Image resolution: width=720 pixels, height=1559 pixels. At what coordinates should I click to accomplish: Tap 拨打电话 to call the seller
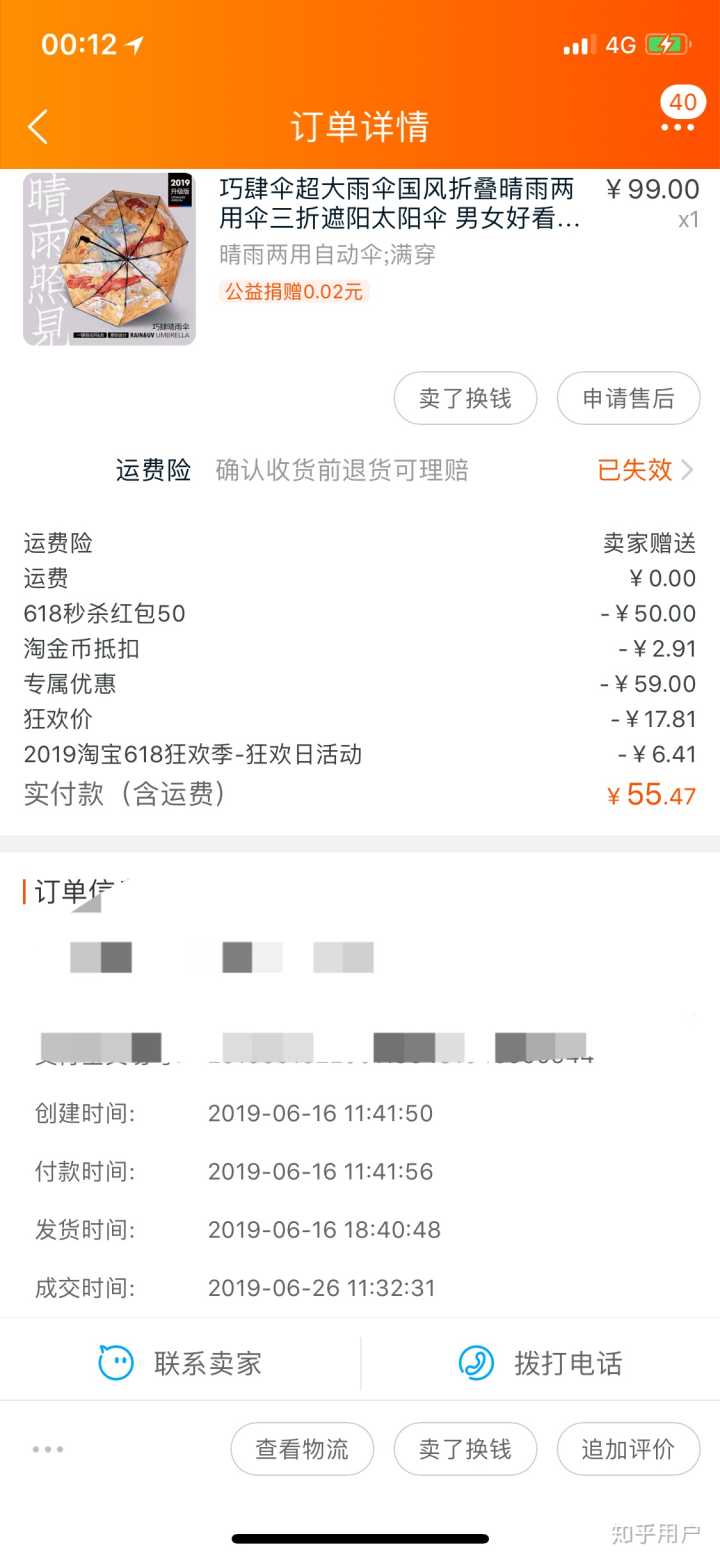540,1362
